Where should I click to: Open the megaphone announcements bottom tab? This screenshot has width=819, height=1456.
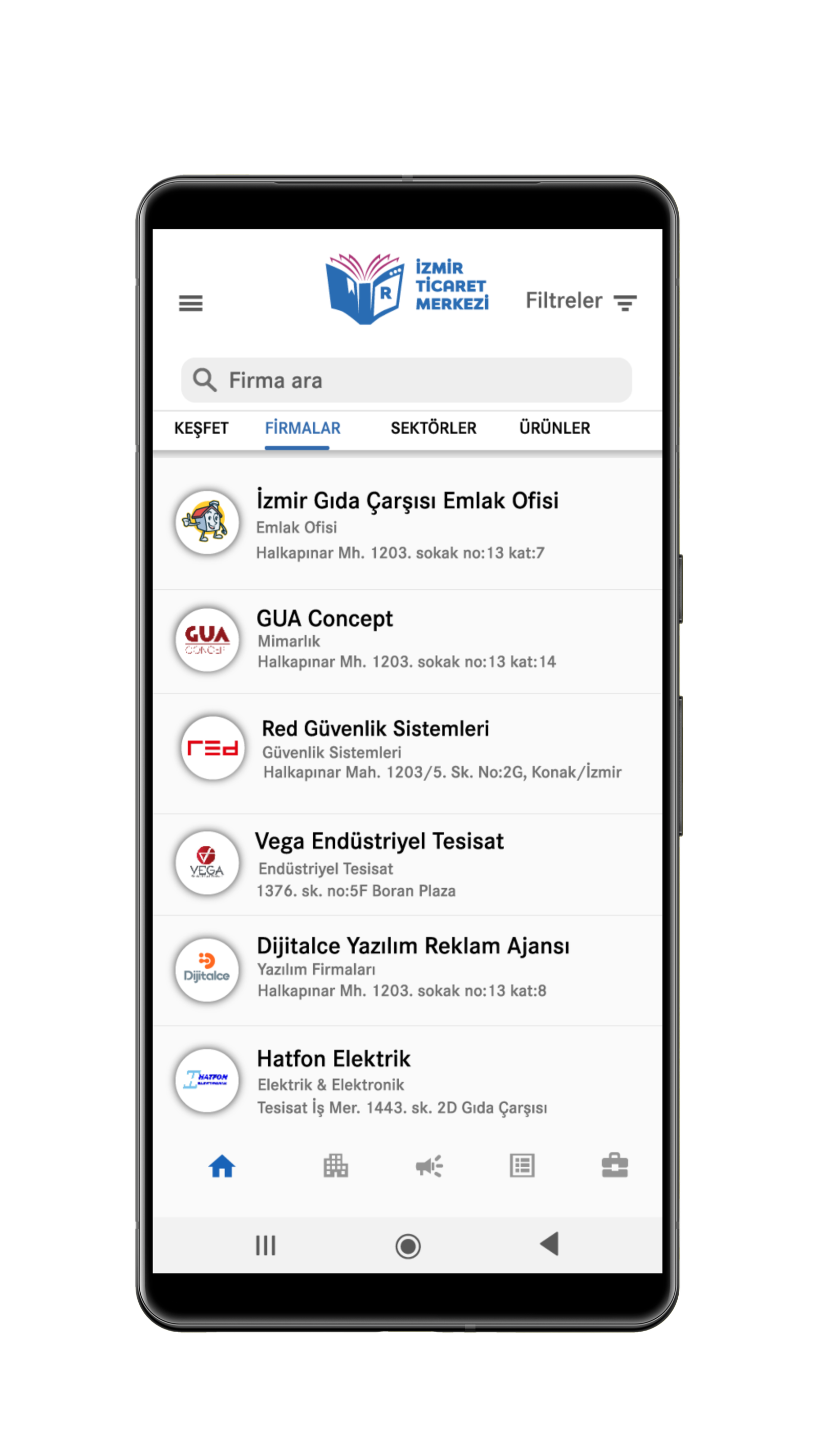tap(429, 1166)
